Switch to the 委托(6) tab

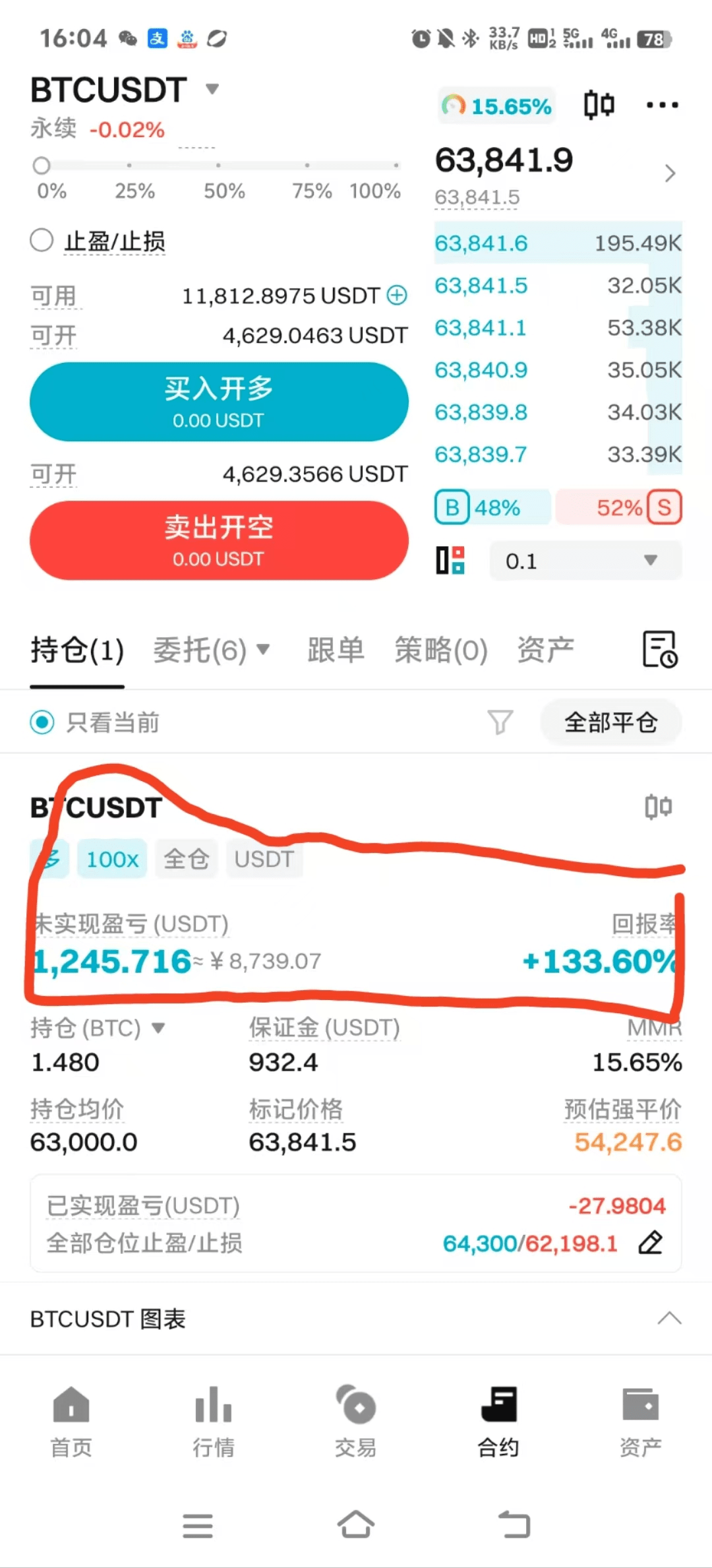coord(210,650)
